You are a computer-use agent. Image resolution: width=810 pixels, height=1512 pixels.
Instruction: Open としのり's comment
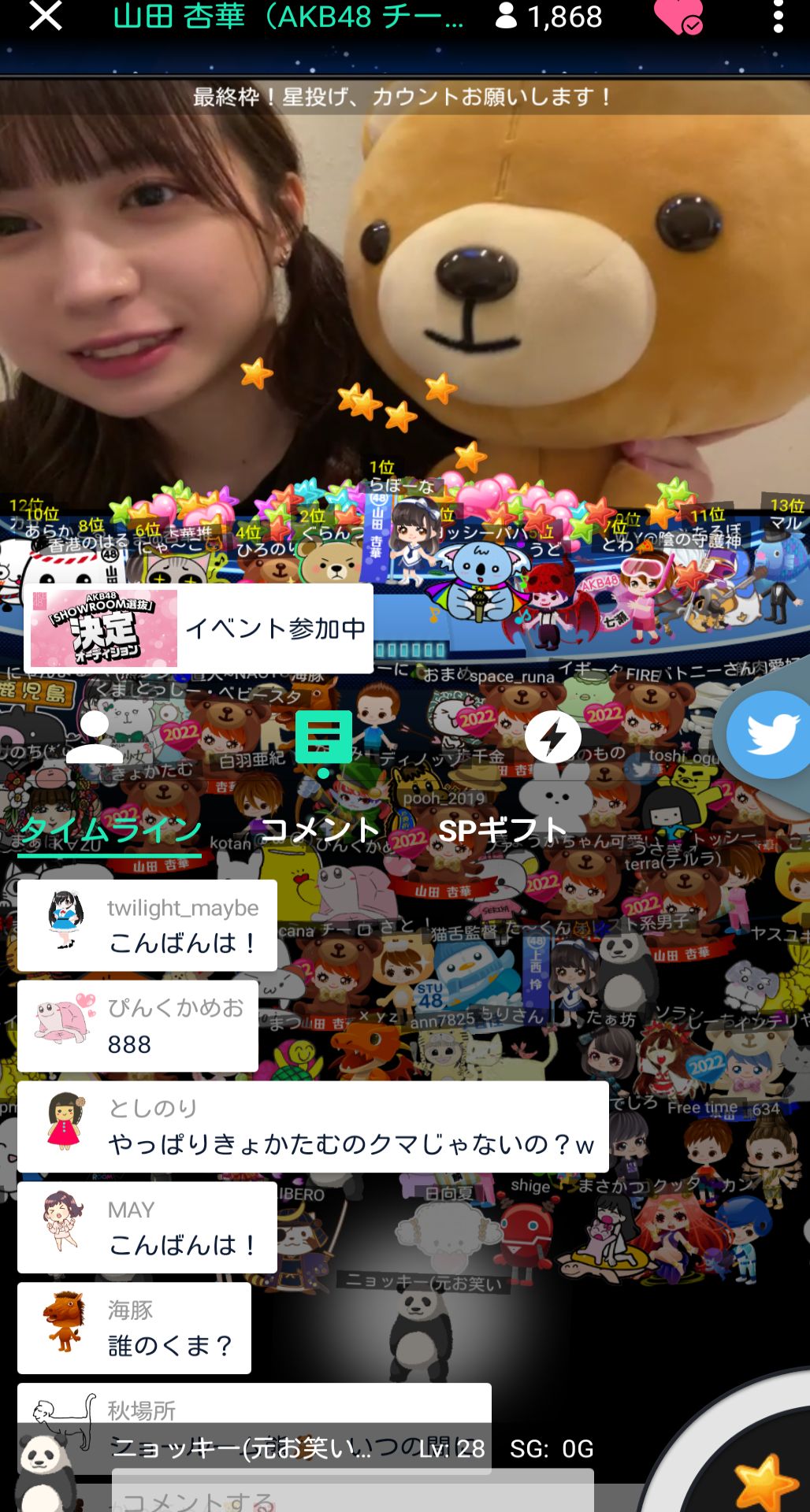click(x=313, y=1127)
